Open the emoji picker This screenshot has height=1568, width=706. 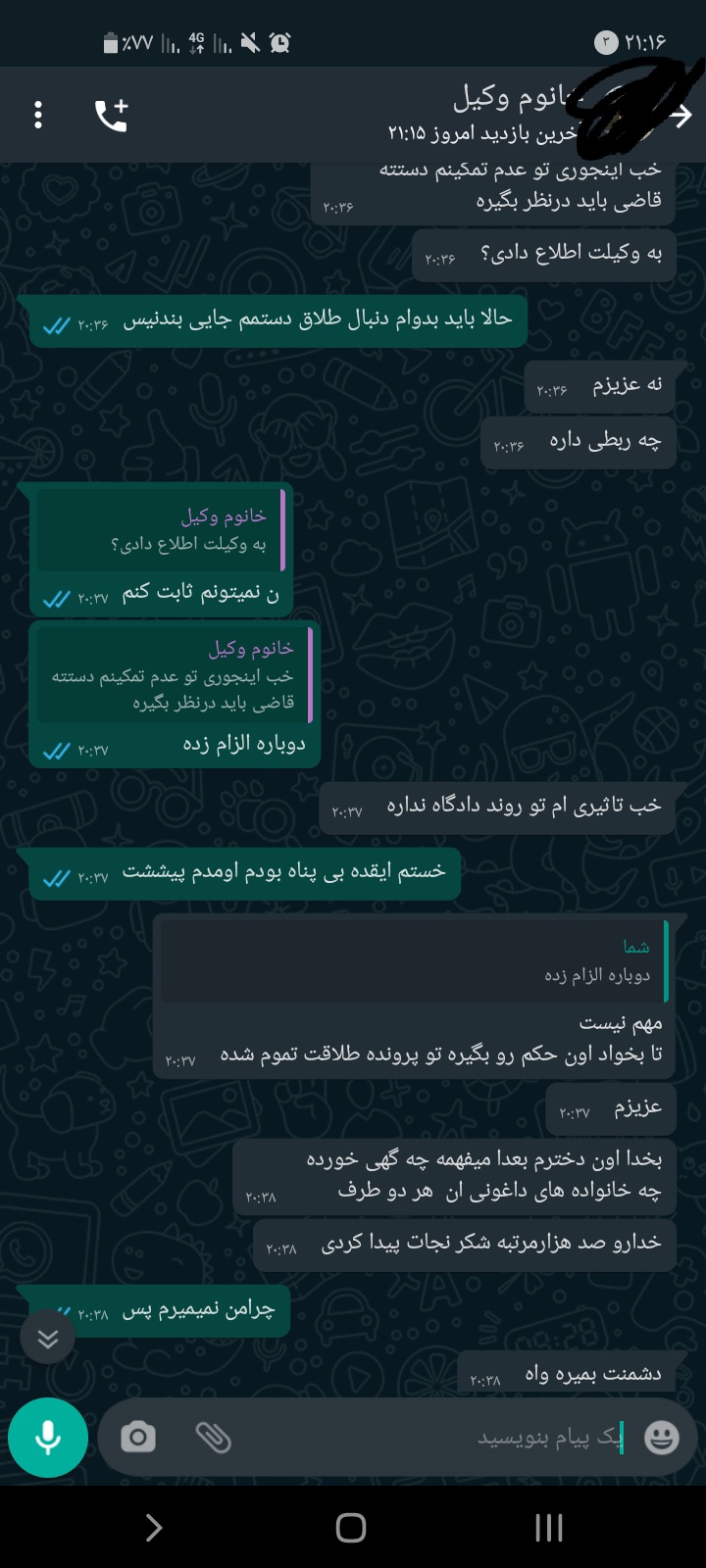point(661,1438)
